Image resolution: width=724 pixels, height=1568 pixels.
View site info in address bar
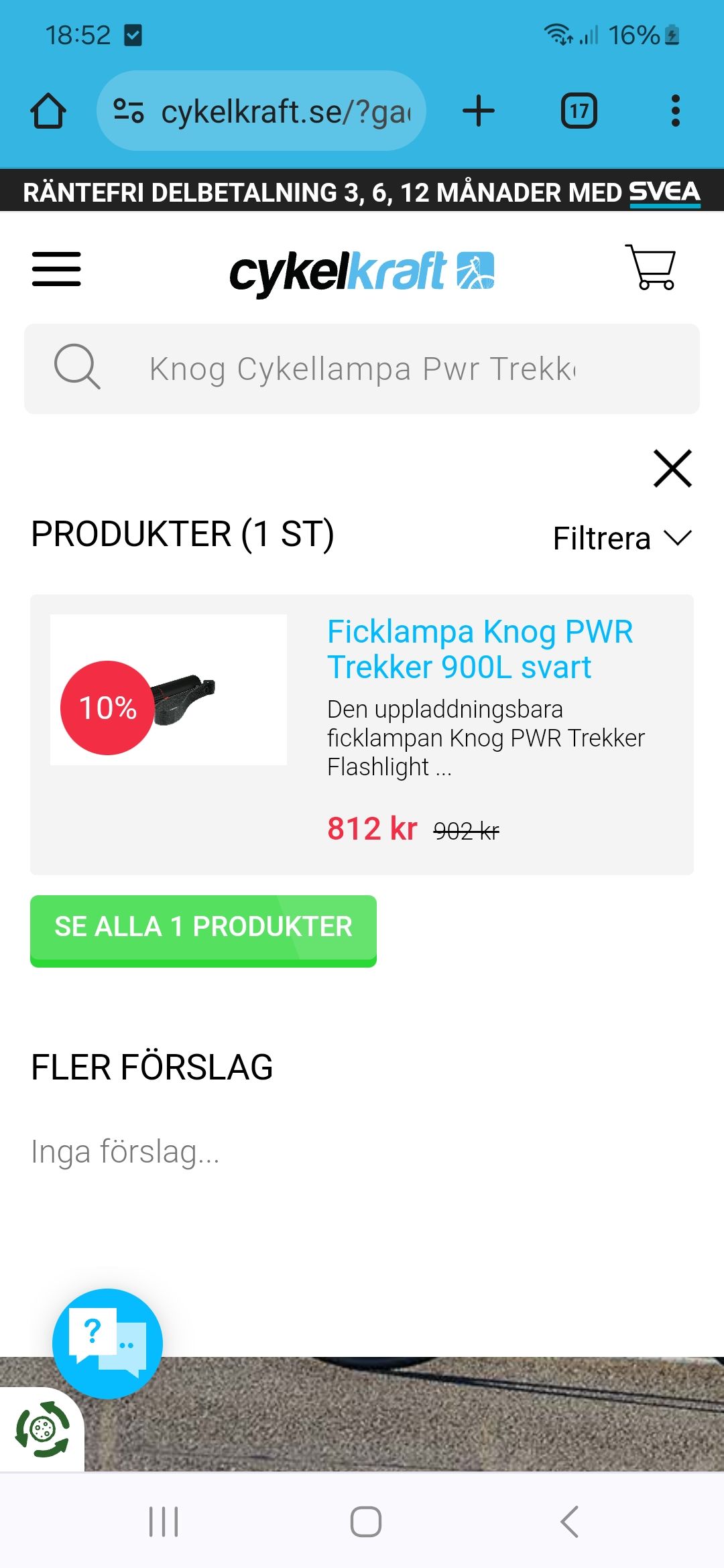click(129, 111)
